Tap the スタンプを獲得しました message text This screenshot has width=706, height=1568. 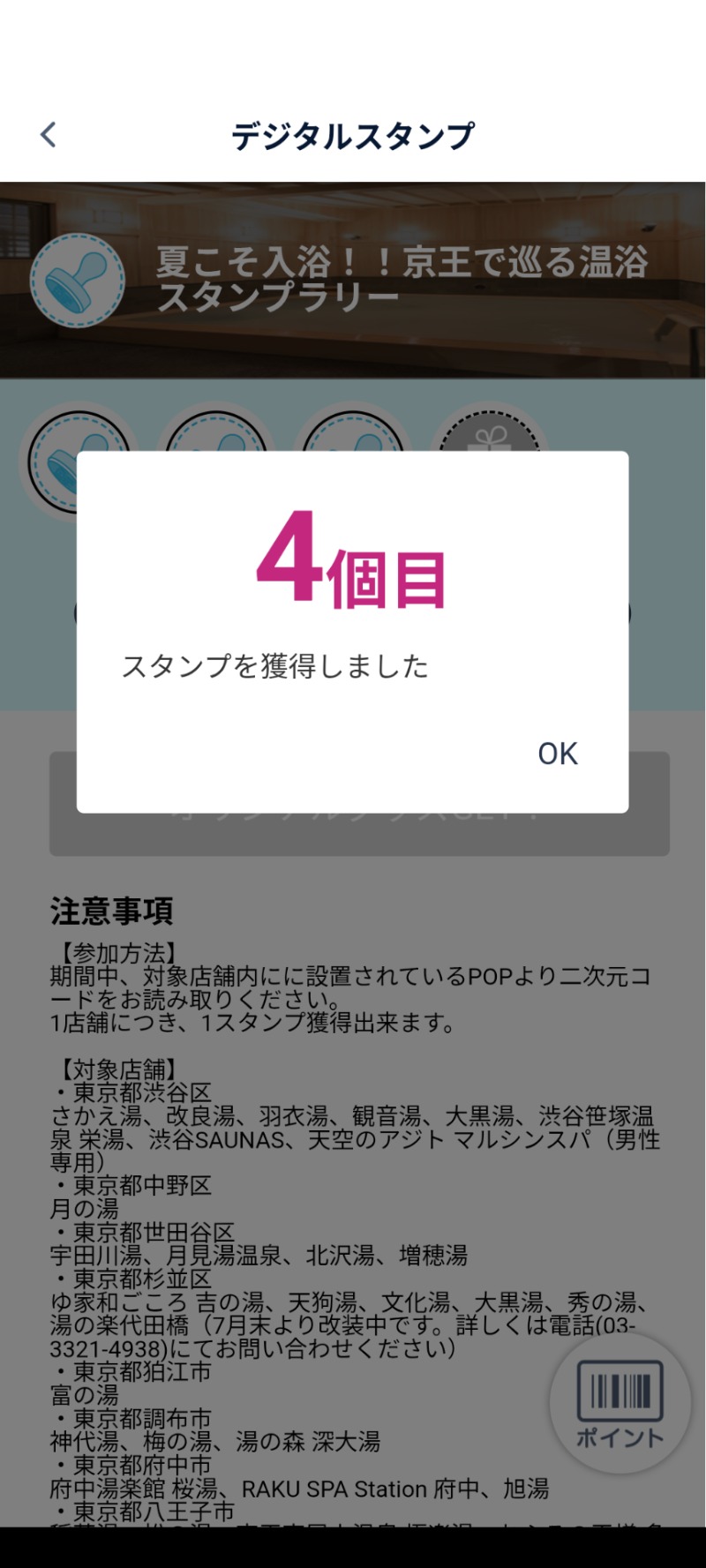tap(274, 666)
